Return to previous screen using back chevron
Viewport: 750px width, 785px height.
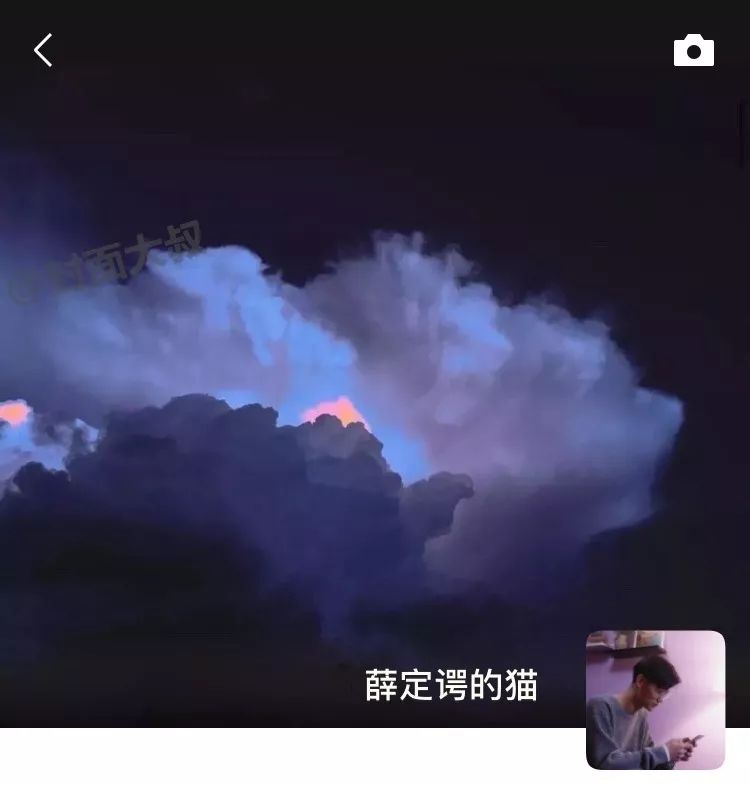tap(42, 49)
